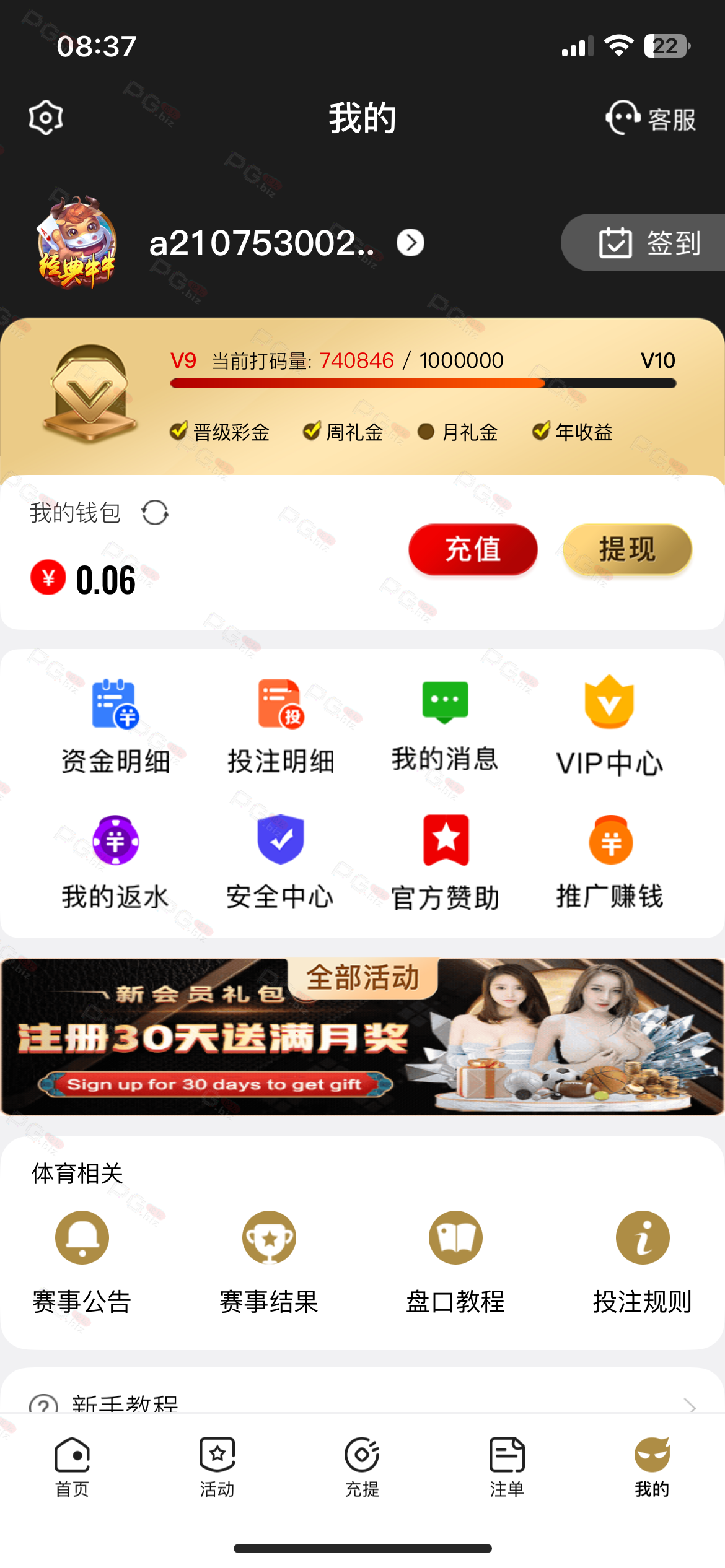Refresh the wallet balance
The height and width of the screenshot is (1568, 725).
[155, 513]
